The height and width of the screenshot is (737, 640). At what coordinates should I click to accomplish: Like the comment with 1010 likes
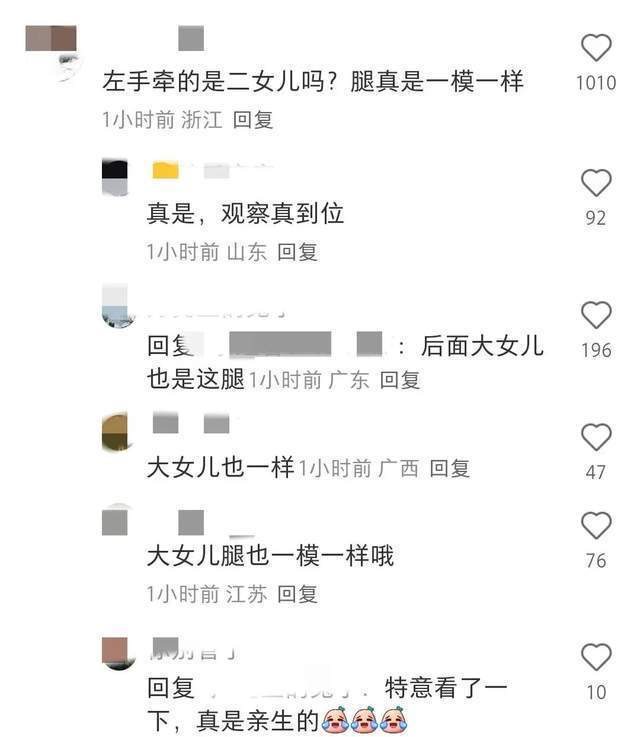click(596, 48)
